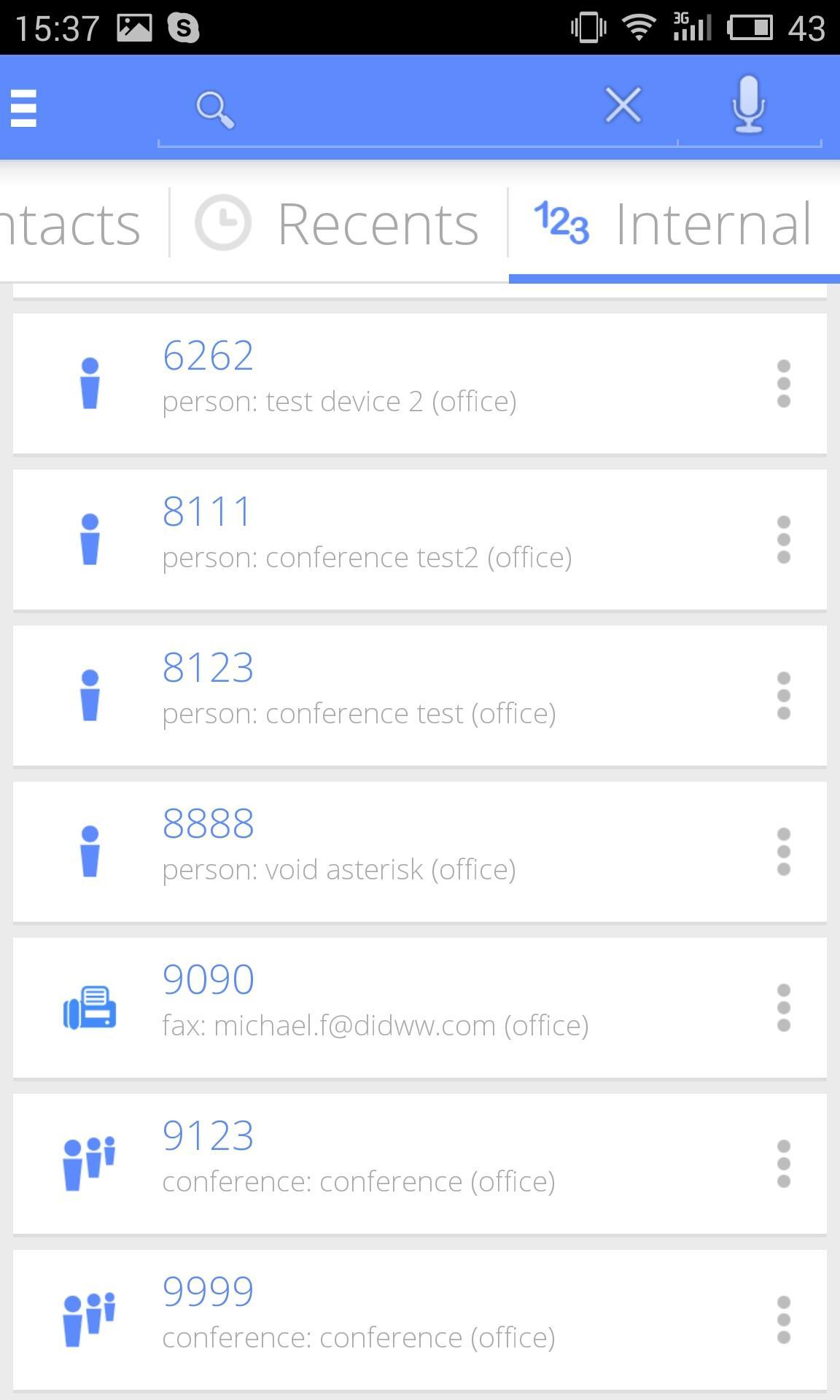This screenshot has width=840, height=1400.
Task: Open the hamburger drawer menu
Action: tap(24, 108)
